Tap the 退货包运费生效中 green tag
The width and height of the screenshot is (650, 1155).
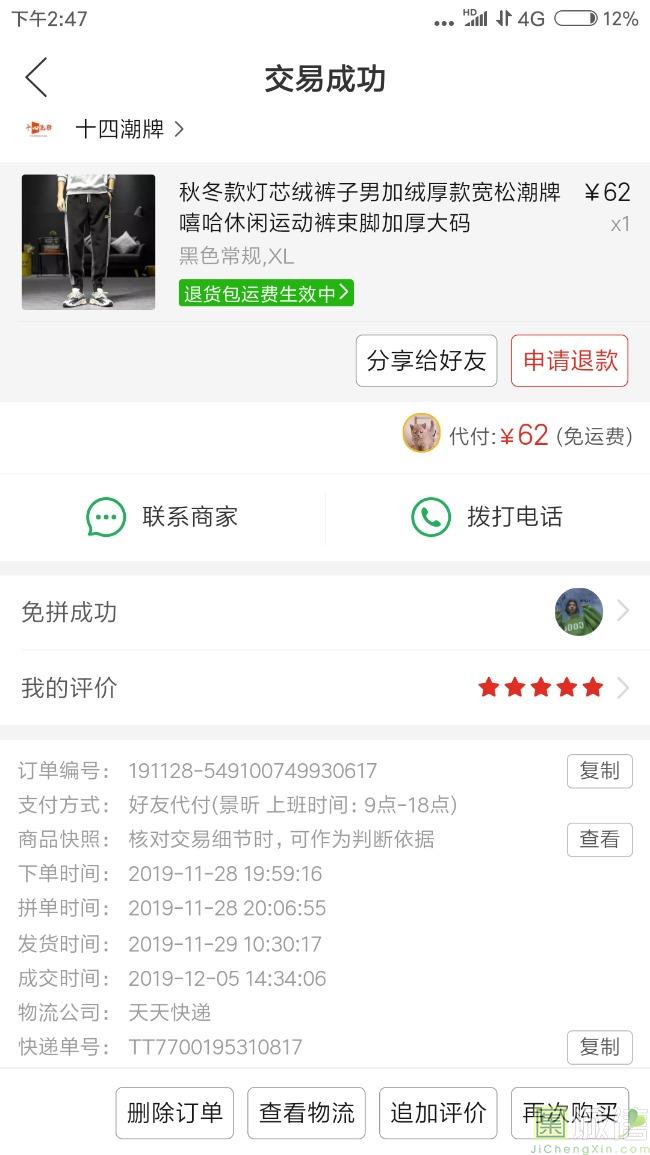(x=266, y=293)
